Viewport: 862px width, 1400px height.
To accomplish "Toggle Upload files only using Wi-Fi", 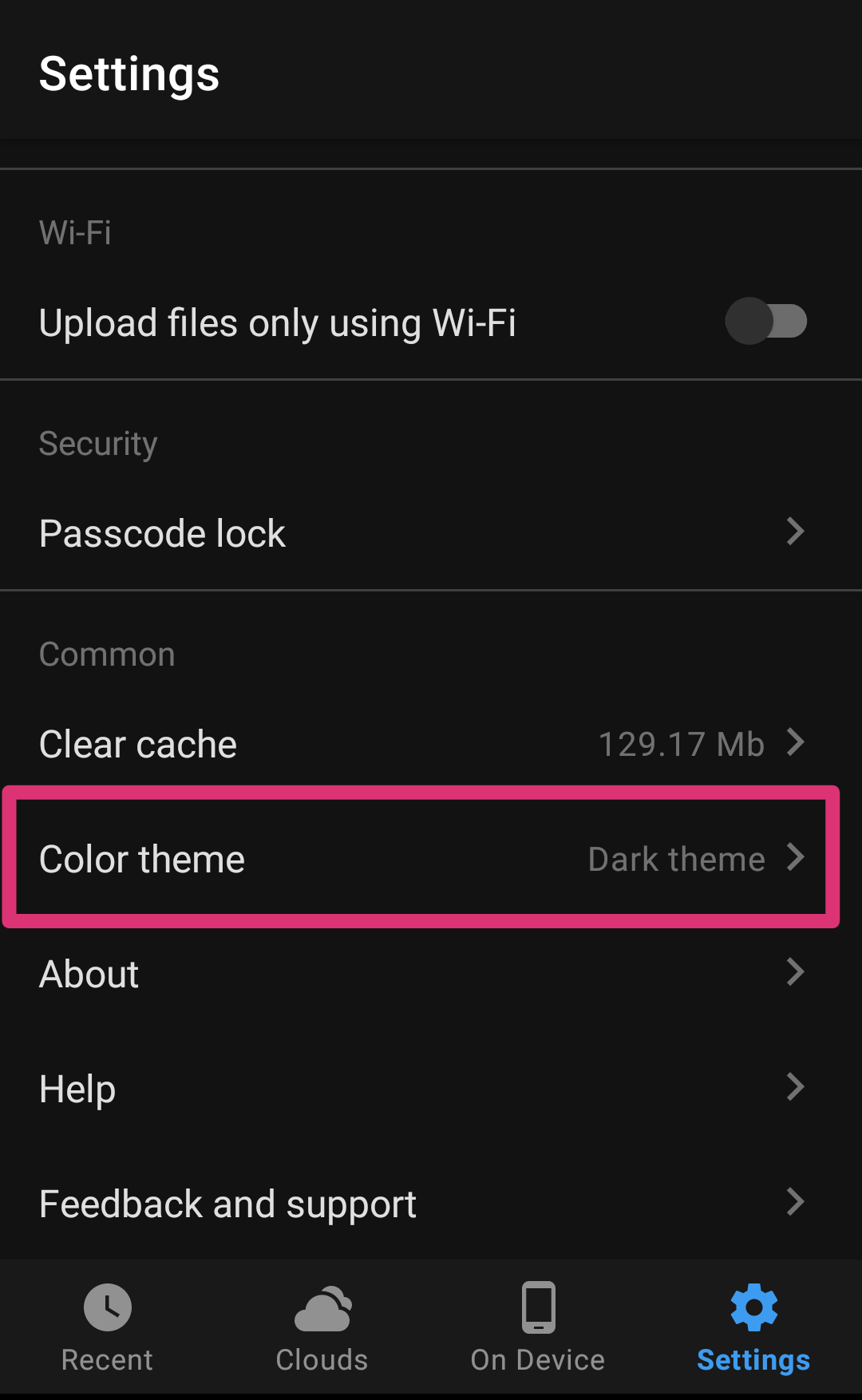I will pyautogui.click(x=765, y=322).
